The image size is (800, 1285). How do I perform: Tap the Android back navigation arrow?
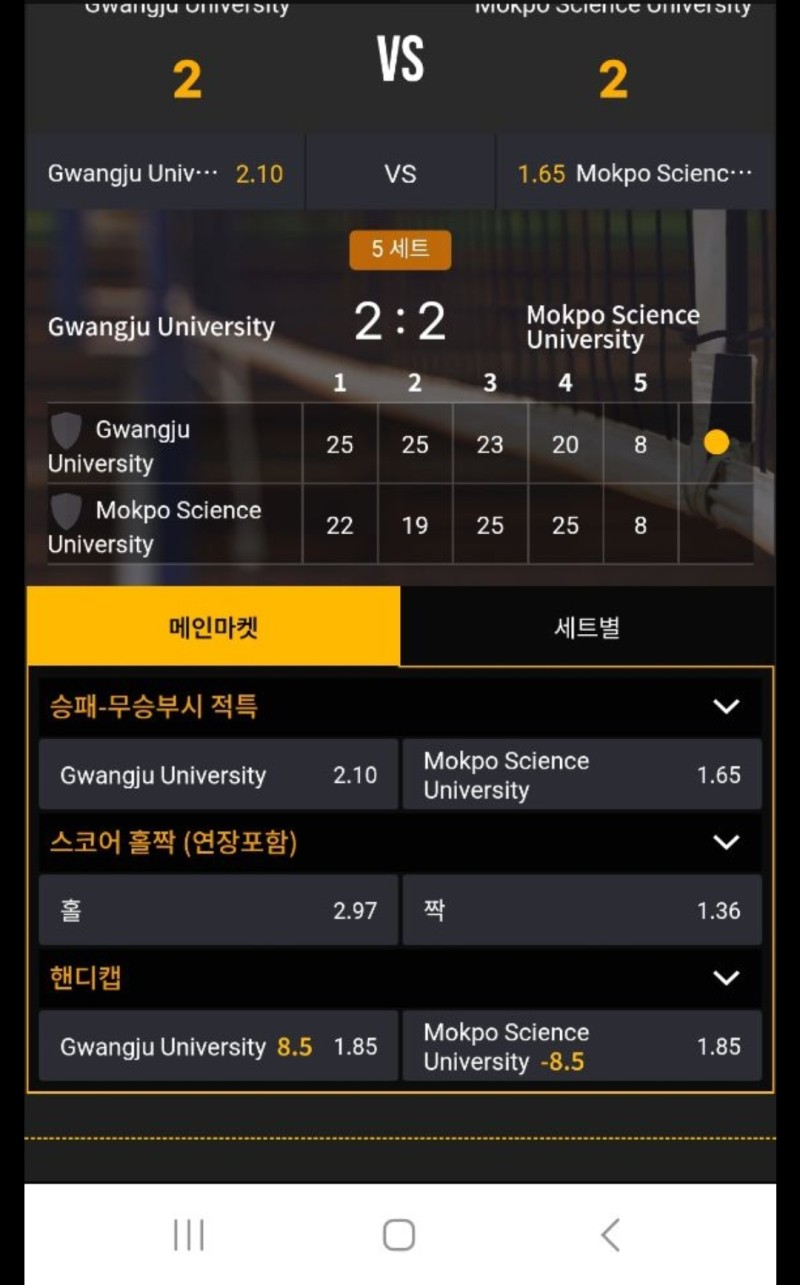(x=611, y=1235)
